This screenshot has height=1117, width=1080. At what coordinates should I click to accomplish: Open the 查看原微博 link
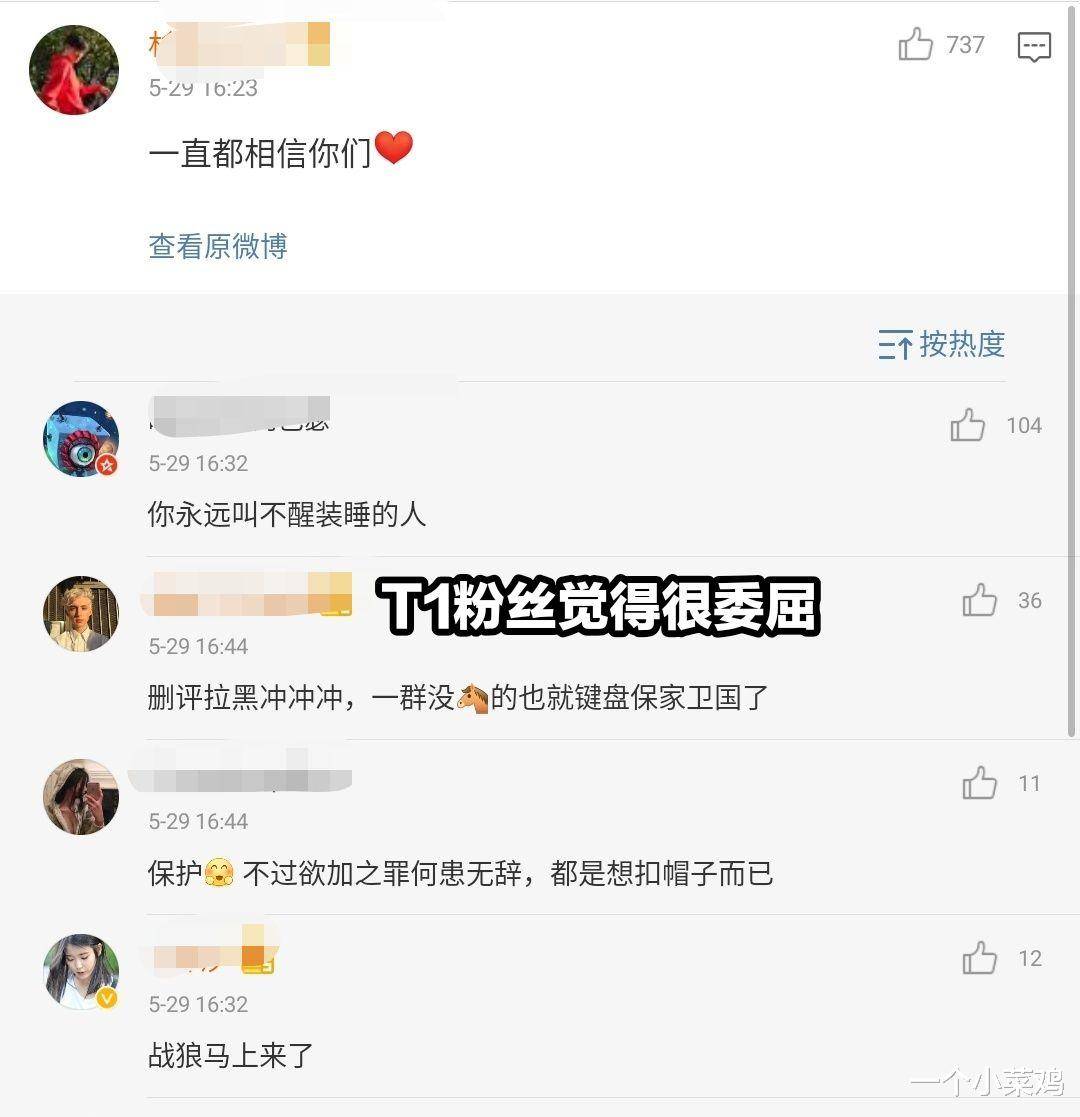tap(218, 246)
